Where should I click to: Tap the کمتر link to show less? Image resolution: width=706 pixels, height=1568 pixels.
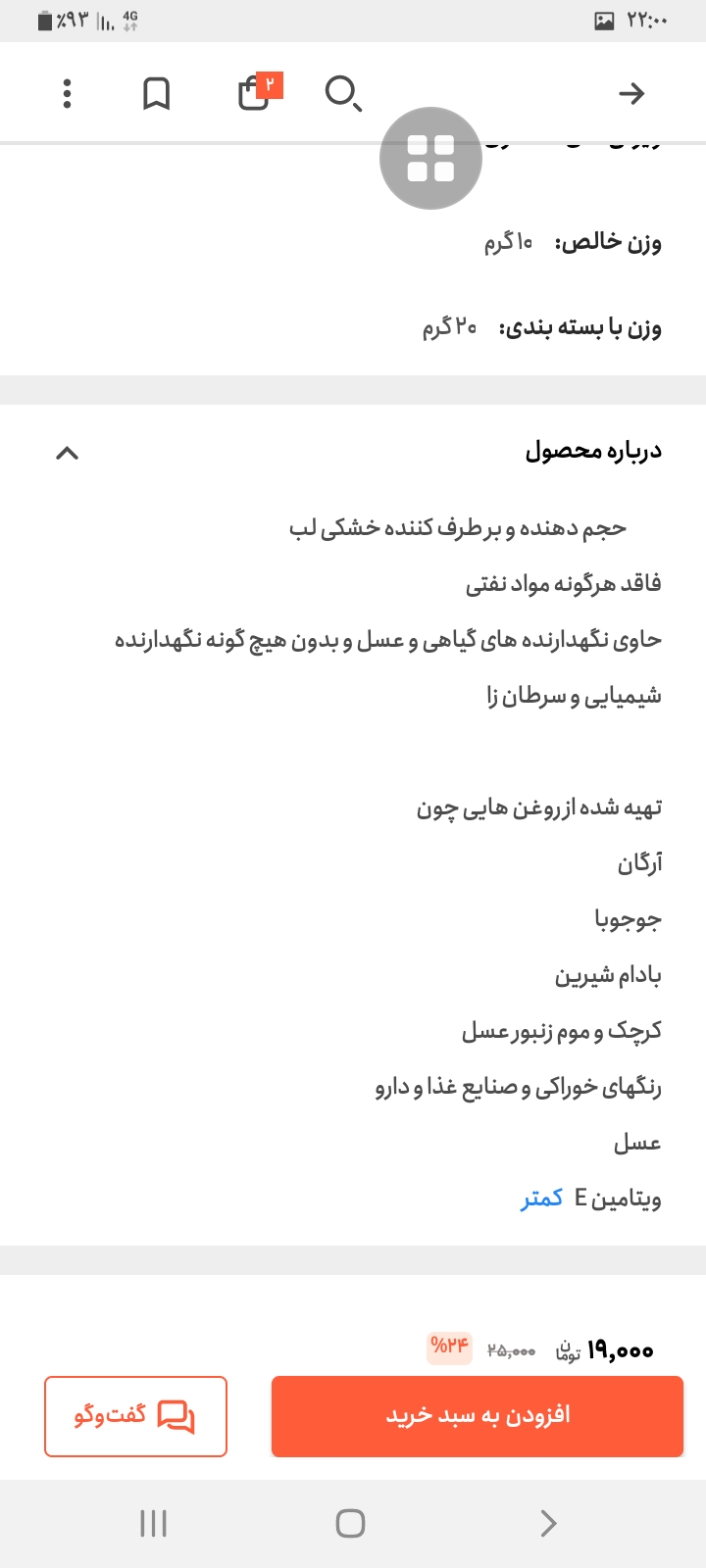(542, 1198)
